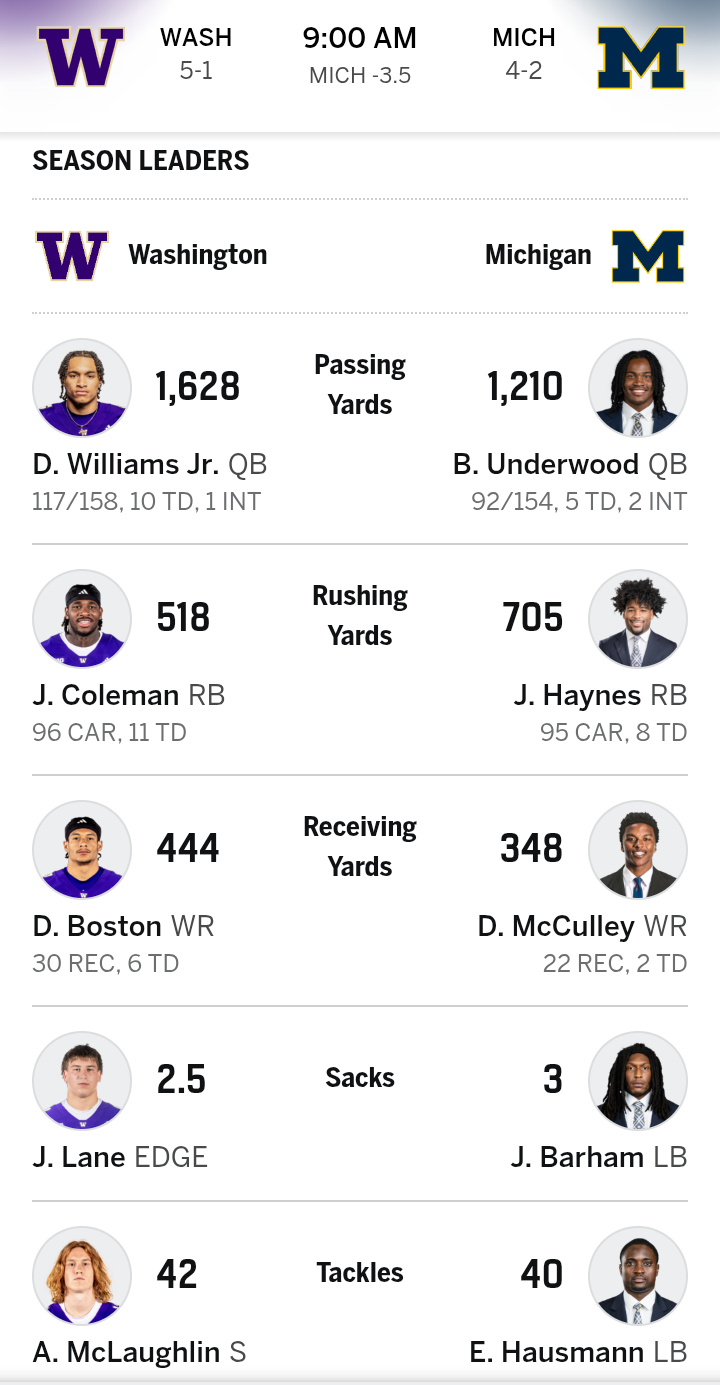Viewport: 720px width, 1385px height.
Task: View E. Hausmann tackles leader profile
Action: coord(637,1276)
